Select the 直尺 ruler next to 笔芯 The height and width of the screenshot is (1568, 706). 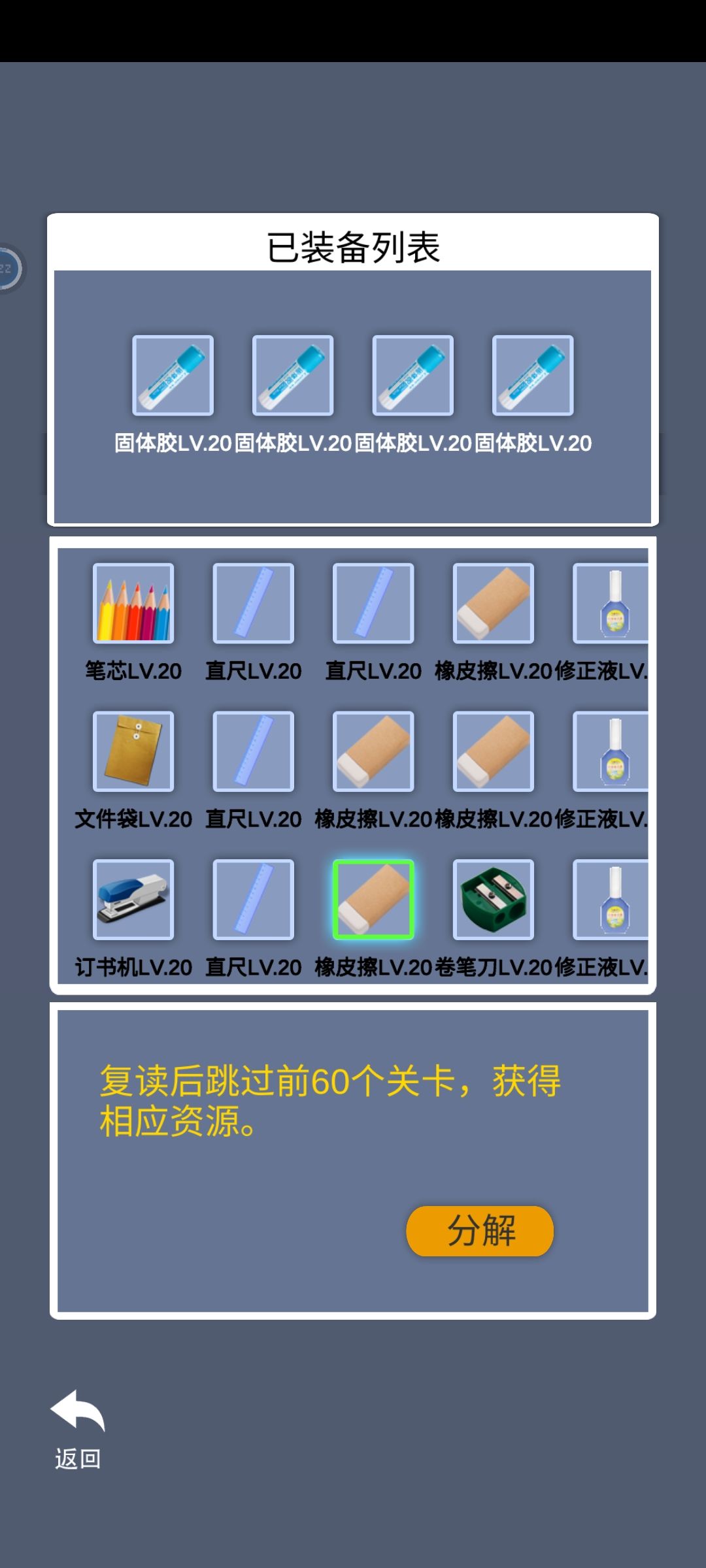(252, 606)
